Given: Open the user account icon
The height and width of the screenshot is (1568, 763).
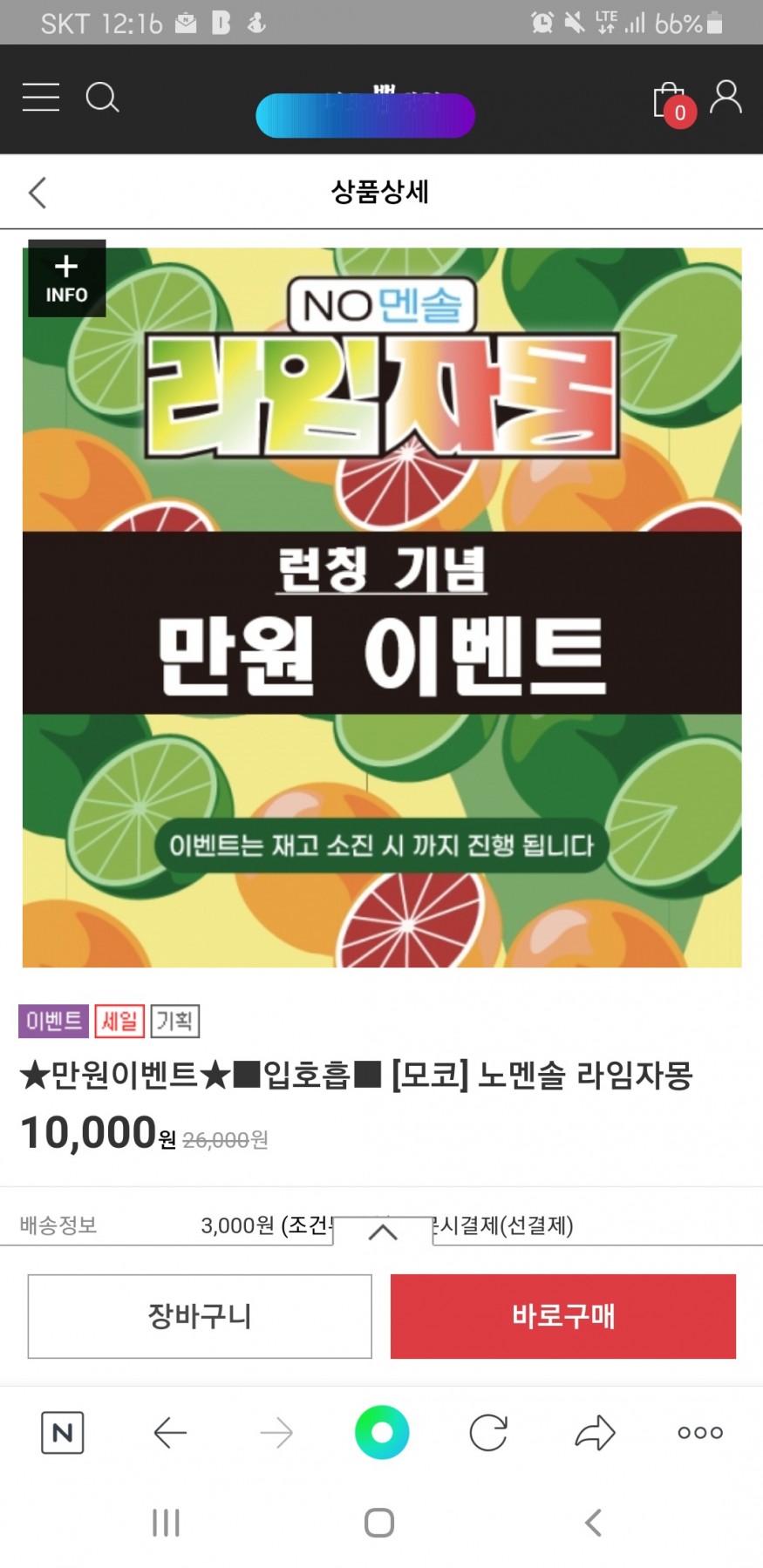Looking at the screenshot, I should pos(726,98).
